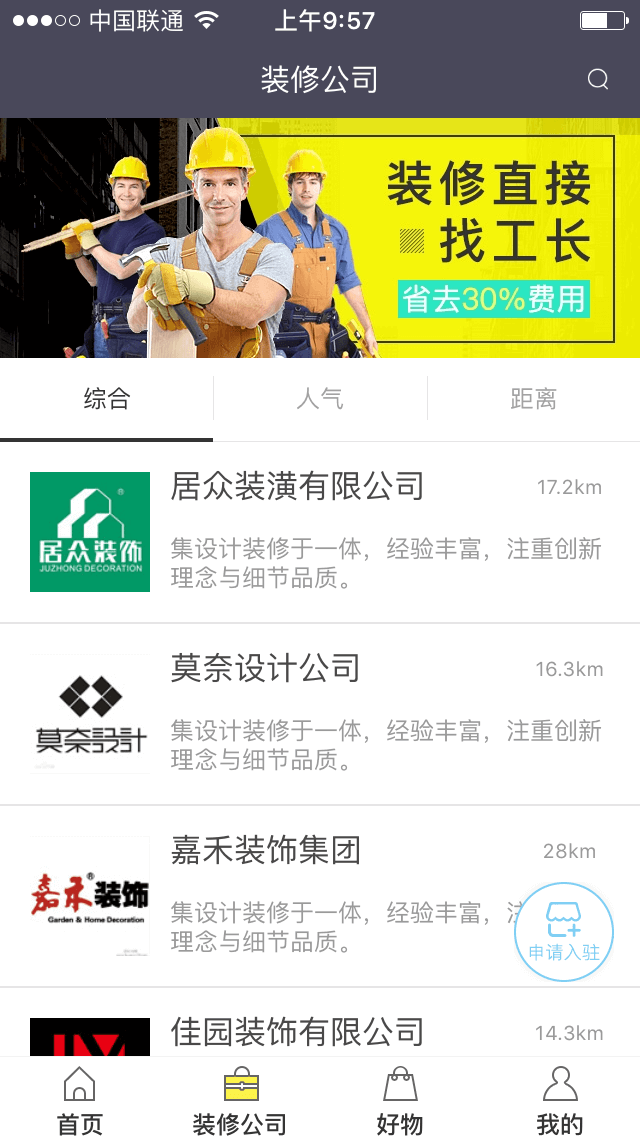Open the 我的 profile tab
Viewport: 640px width, 1136px height.
(x=560, y=1100)
